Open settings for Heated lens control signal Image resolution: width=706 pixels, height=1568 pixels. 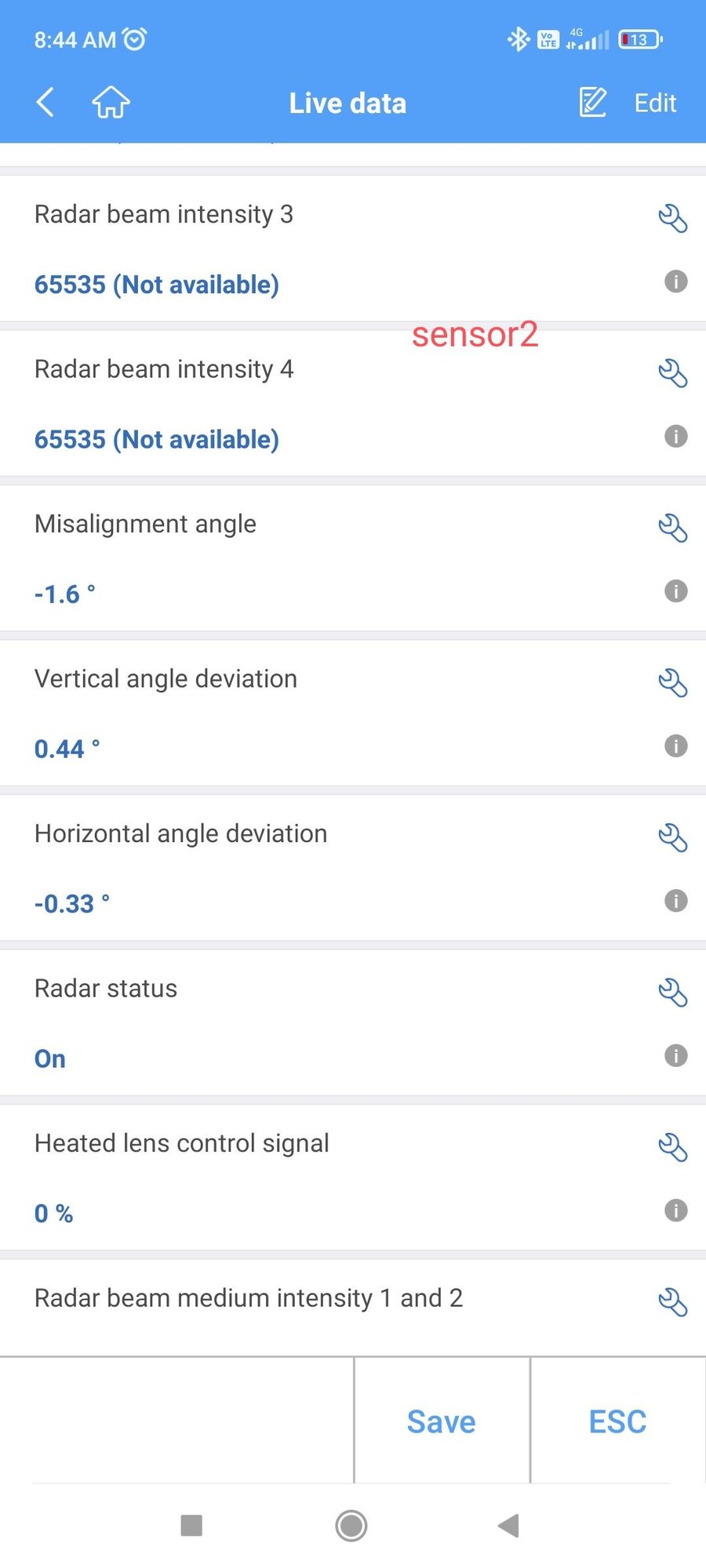pyautogui.click(x=673, y=1148)
